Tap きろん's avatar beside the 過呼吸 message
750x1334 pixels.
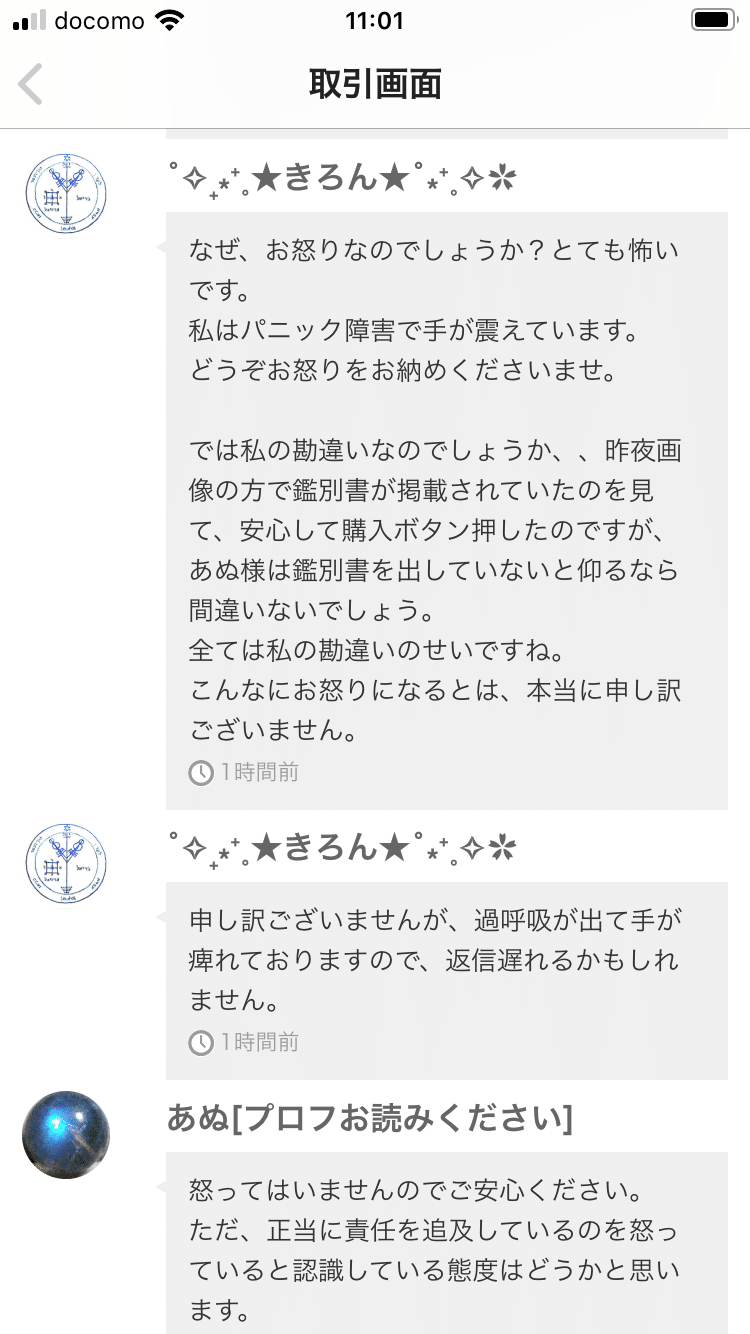coord(66,866)
